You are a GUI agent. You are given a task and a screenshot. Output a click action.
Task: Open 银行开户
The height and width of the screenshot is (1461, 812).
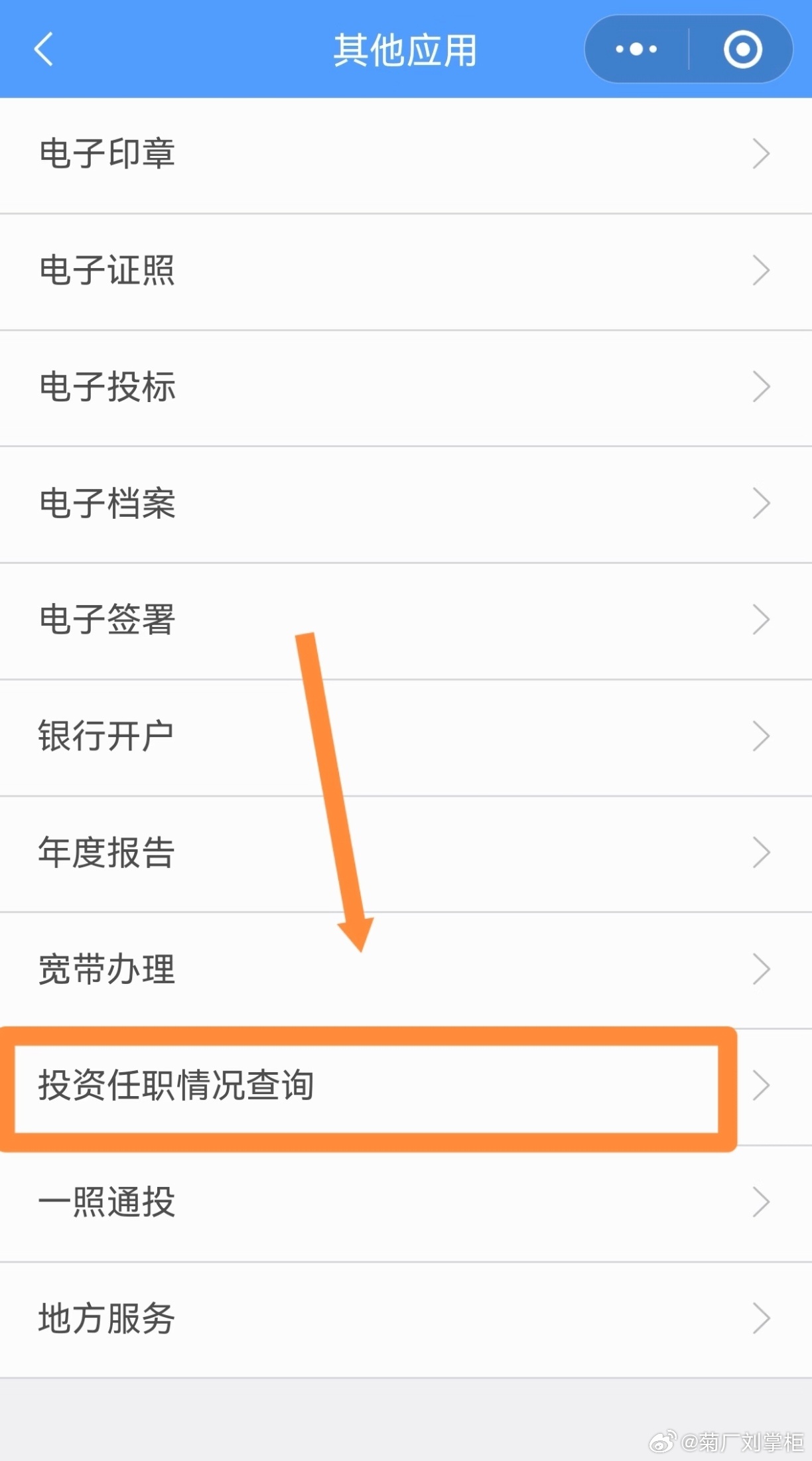click(x=406, y=737)
